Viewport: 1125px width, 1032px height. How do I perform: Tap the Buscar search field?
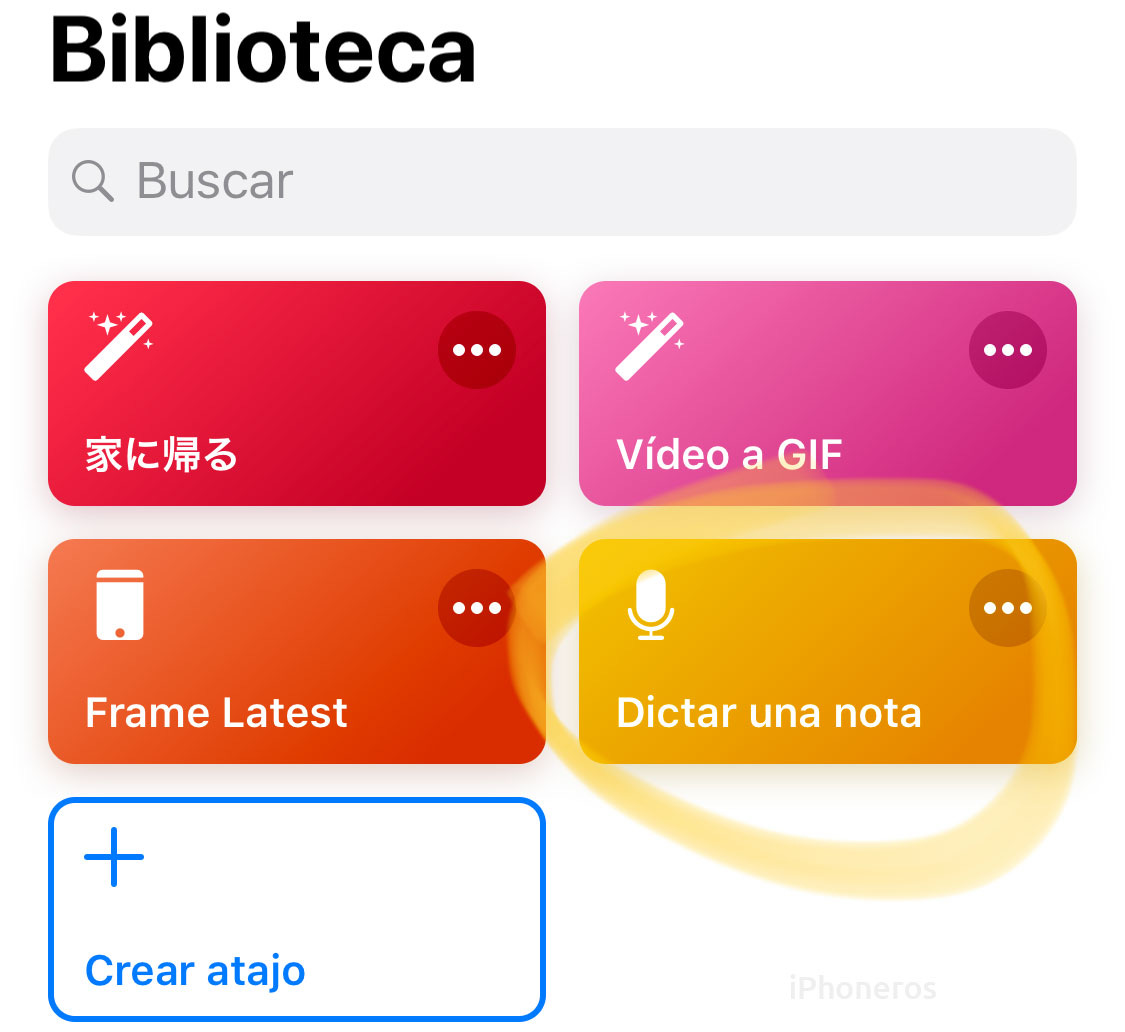pos(562,182)
